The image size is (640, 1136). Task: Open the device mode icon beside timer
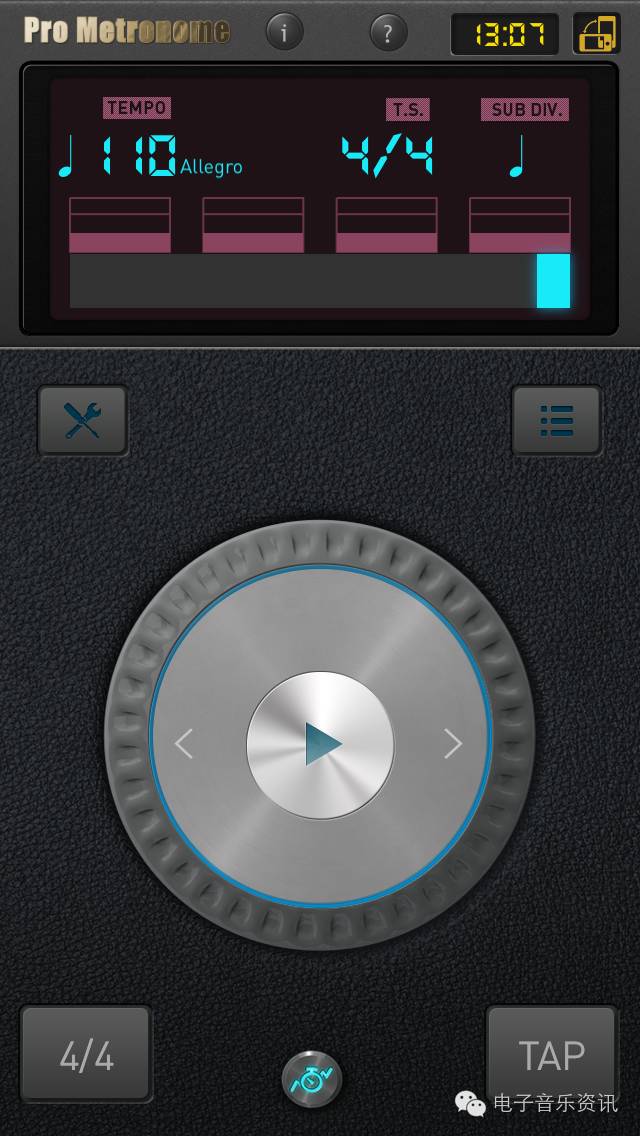pos(596,34)
